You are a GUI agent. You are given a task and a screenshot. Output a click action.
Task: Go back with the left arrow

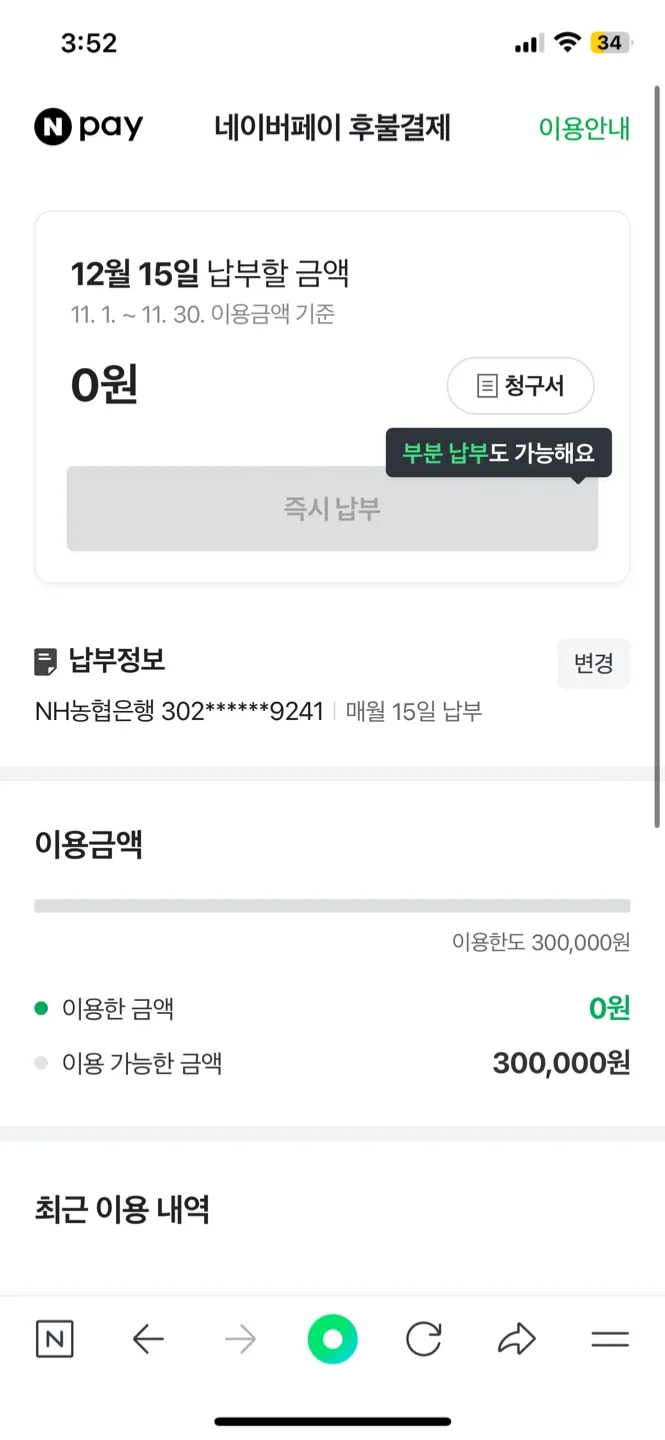(x=148, y=1339)
